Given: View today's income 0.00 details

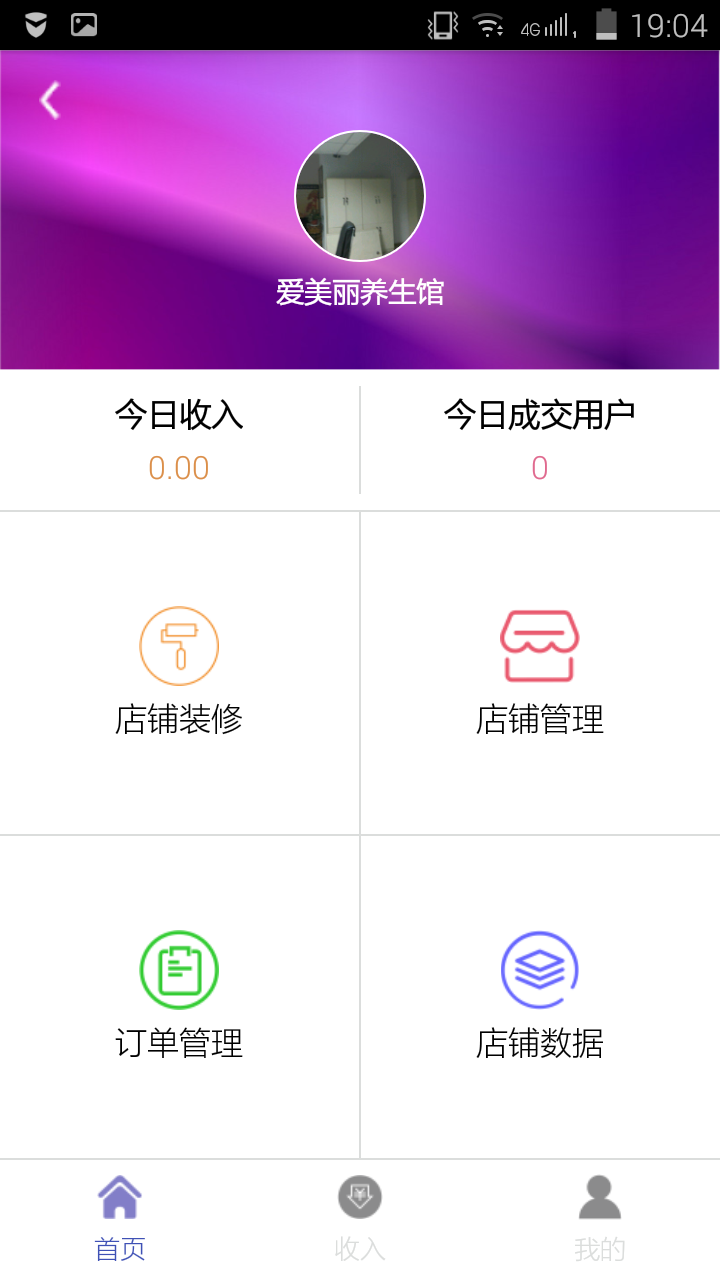Looking at the screenshot, I should coord(179,467).
